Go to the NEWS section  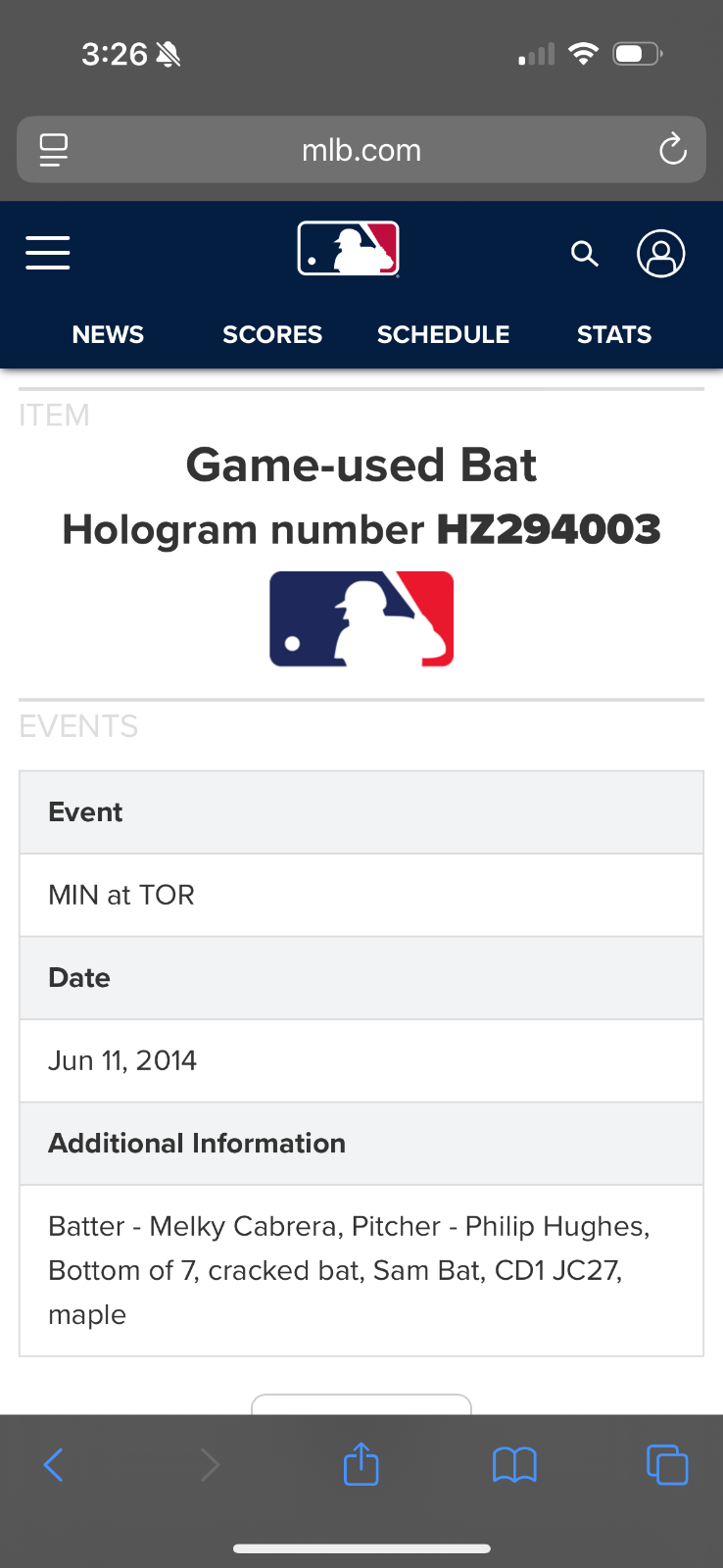point(108,335)
